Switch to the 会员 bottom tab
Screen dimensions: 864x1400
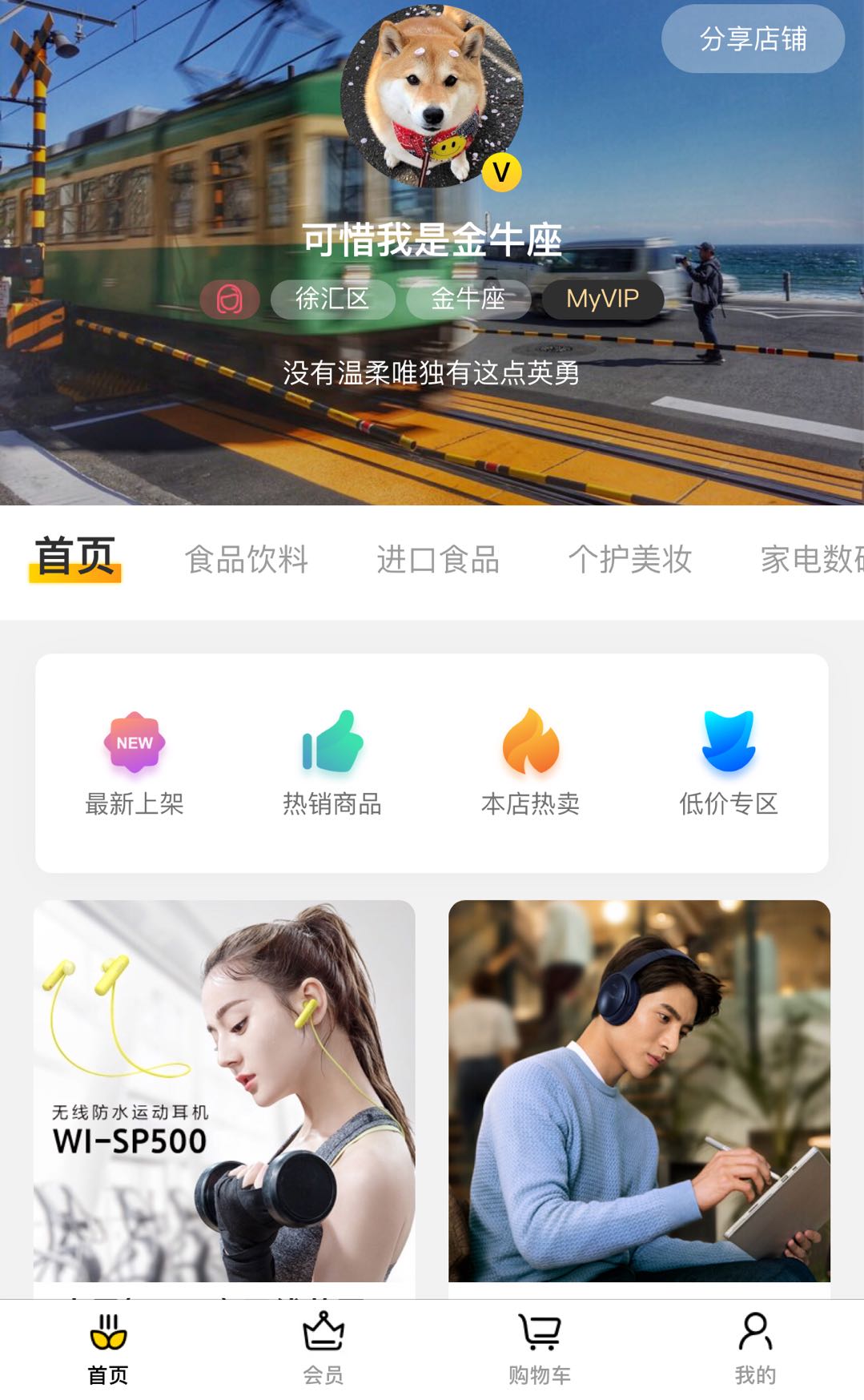coord(323,1349)
